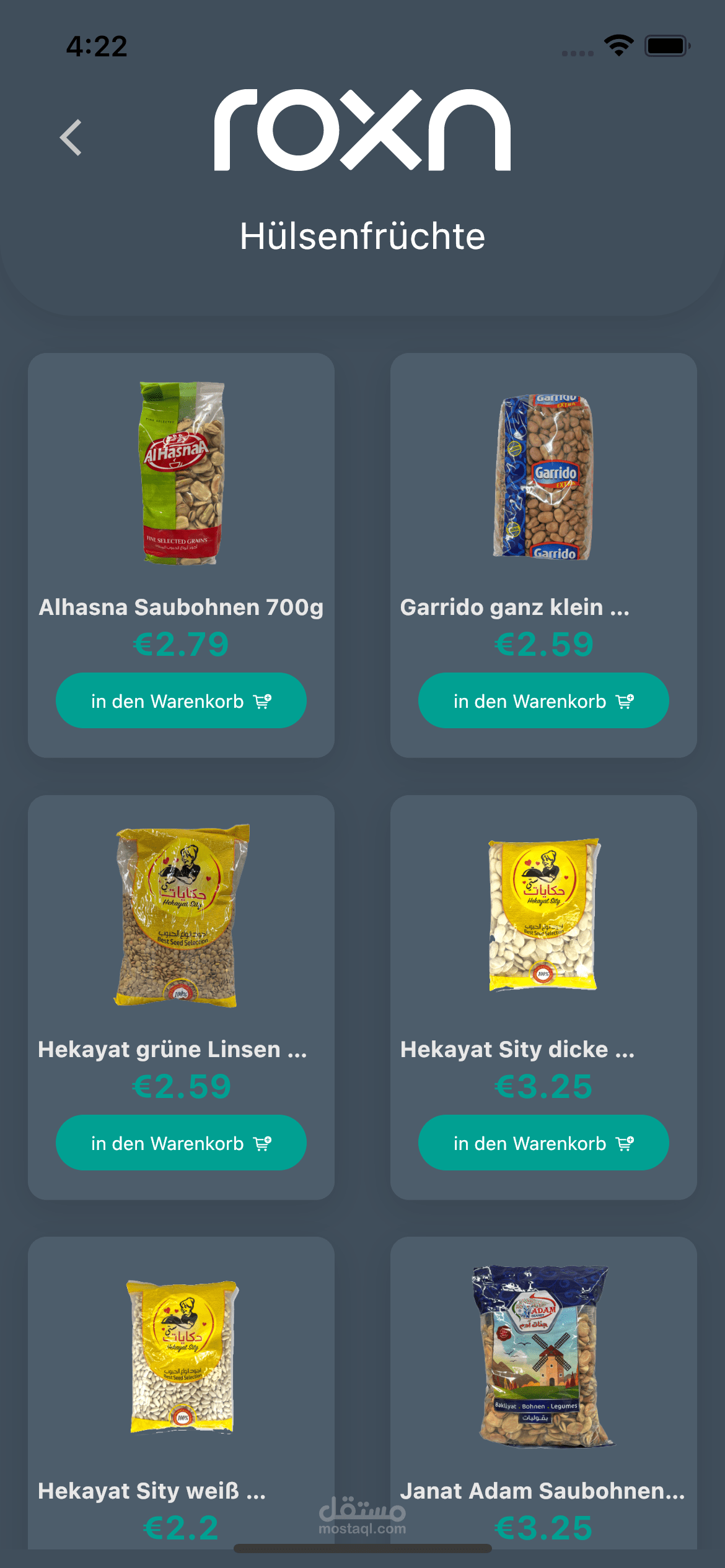Add Hekayat grüne Linsen to the cart
The image size is (725, 1568).
point(181,1143)
